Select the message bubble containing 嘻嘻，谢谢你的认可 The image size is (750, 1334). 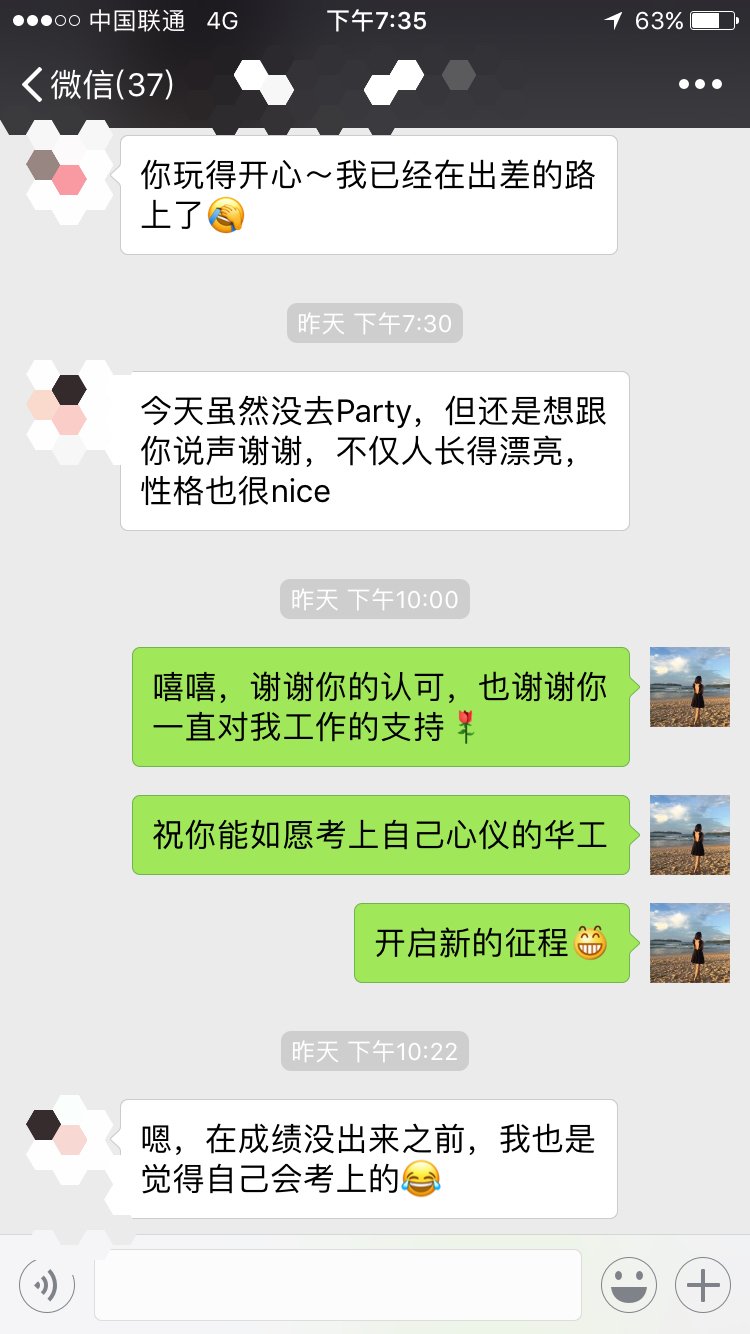(378, 705)
